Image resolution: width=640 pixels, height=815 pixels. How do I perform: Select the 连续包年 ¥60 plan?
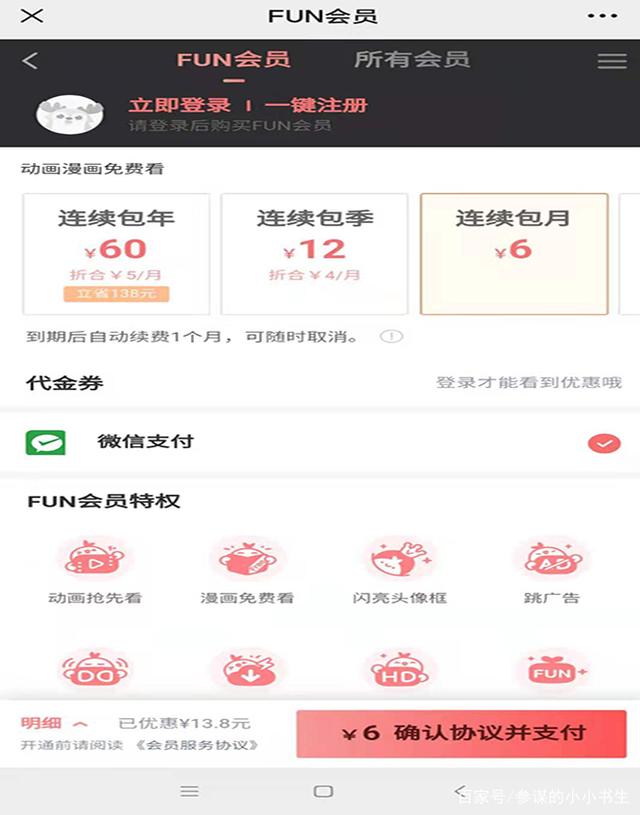tap(116, 254)
